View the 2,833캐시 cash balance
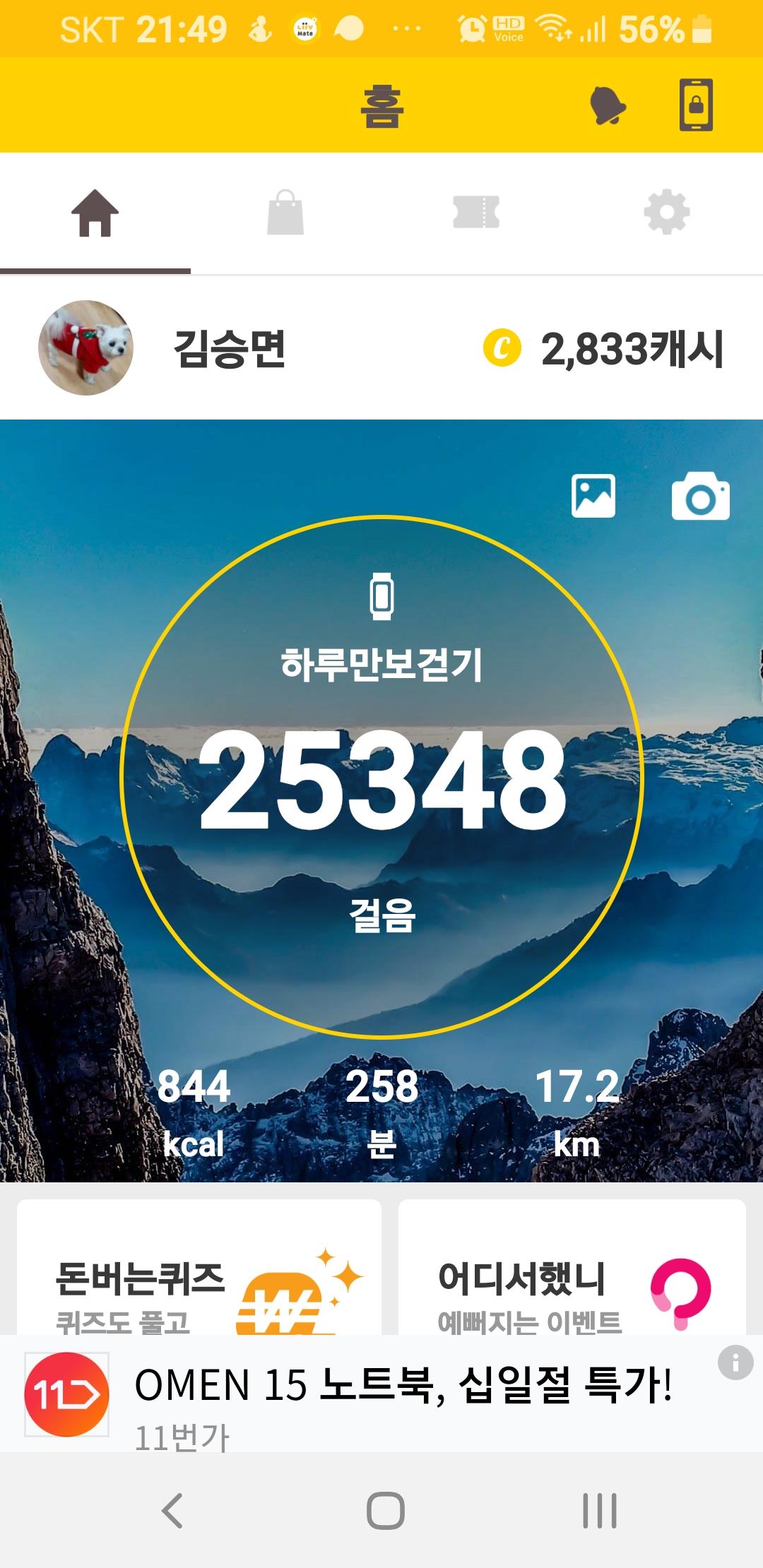Image resolution: width=763 pixels, height=1568 pixels. click(605, 349)
